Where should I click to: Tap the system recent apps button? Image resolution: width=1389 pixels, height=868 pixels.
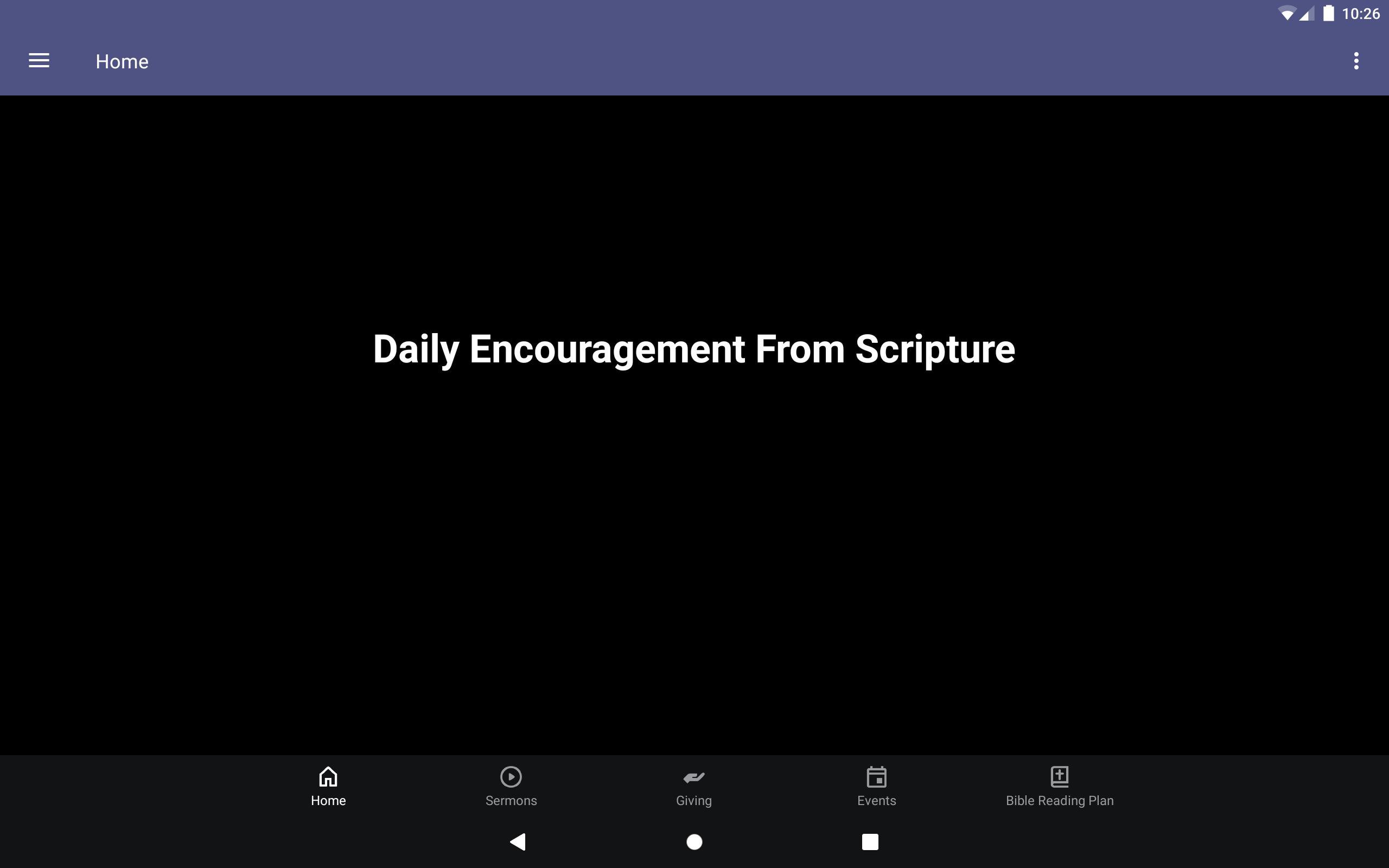870,841
